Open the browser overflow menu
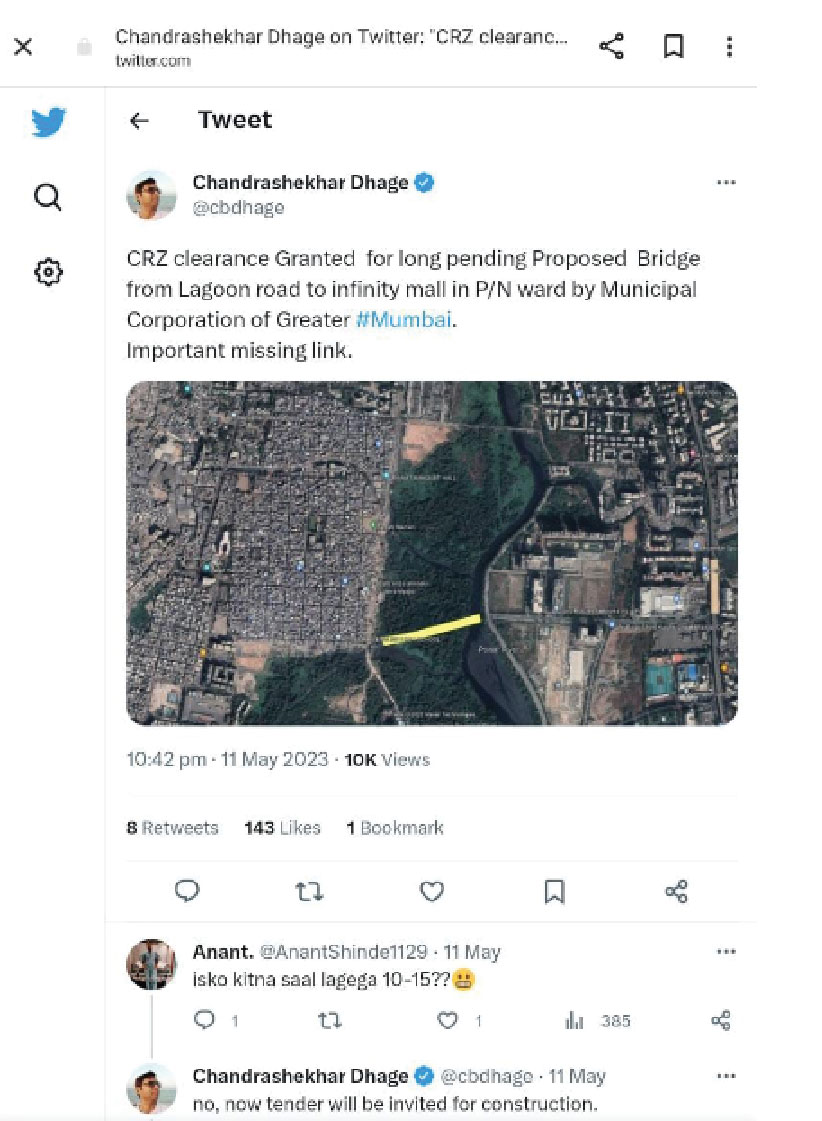The height and width of the screenshot is (1121, 822). point(730,46)
